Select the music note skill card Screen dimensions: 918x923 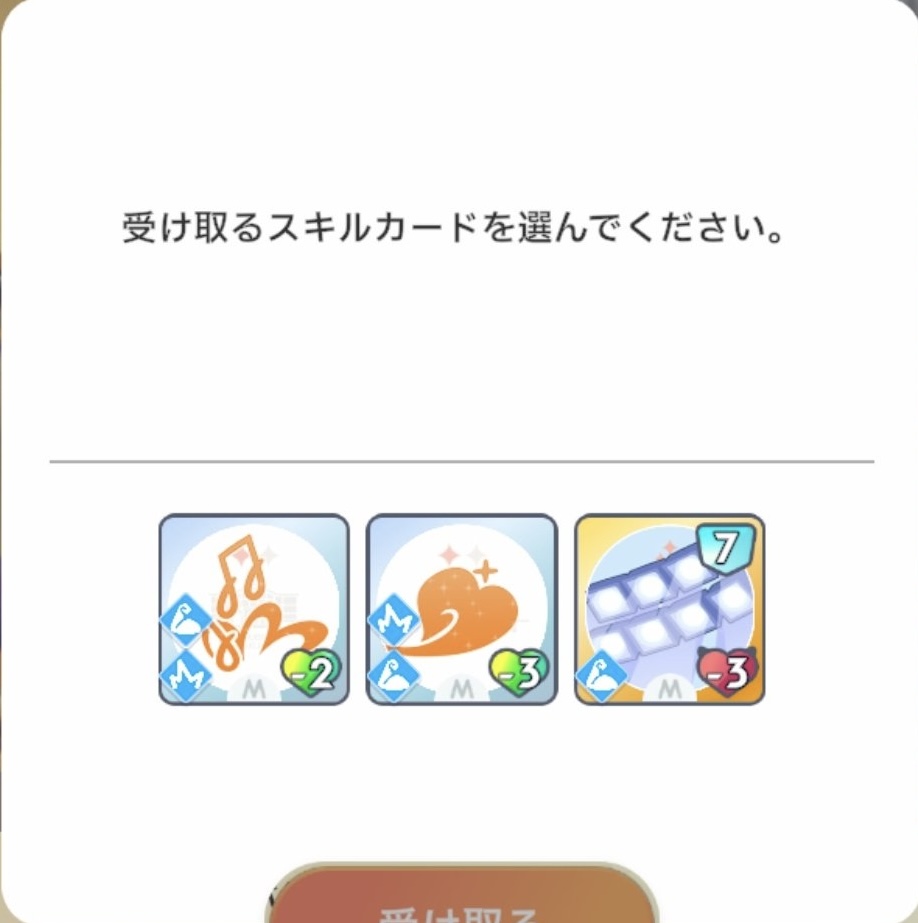click(254, 609)
